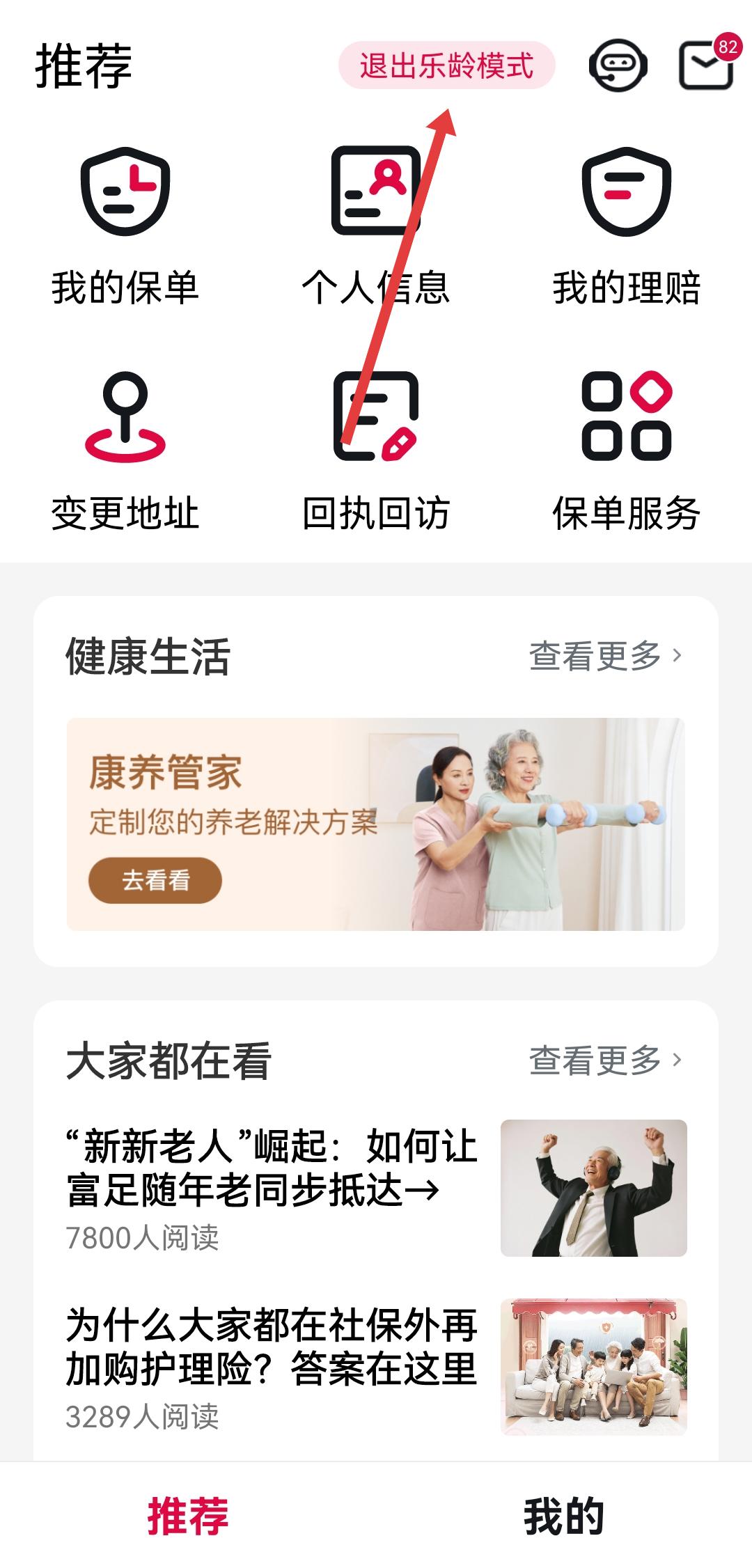Viewport: 752px width, 1568px height.
Task: Switch to the 推荐 bottom tab
Action: pos(188,1516)
